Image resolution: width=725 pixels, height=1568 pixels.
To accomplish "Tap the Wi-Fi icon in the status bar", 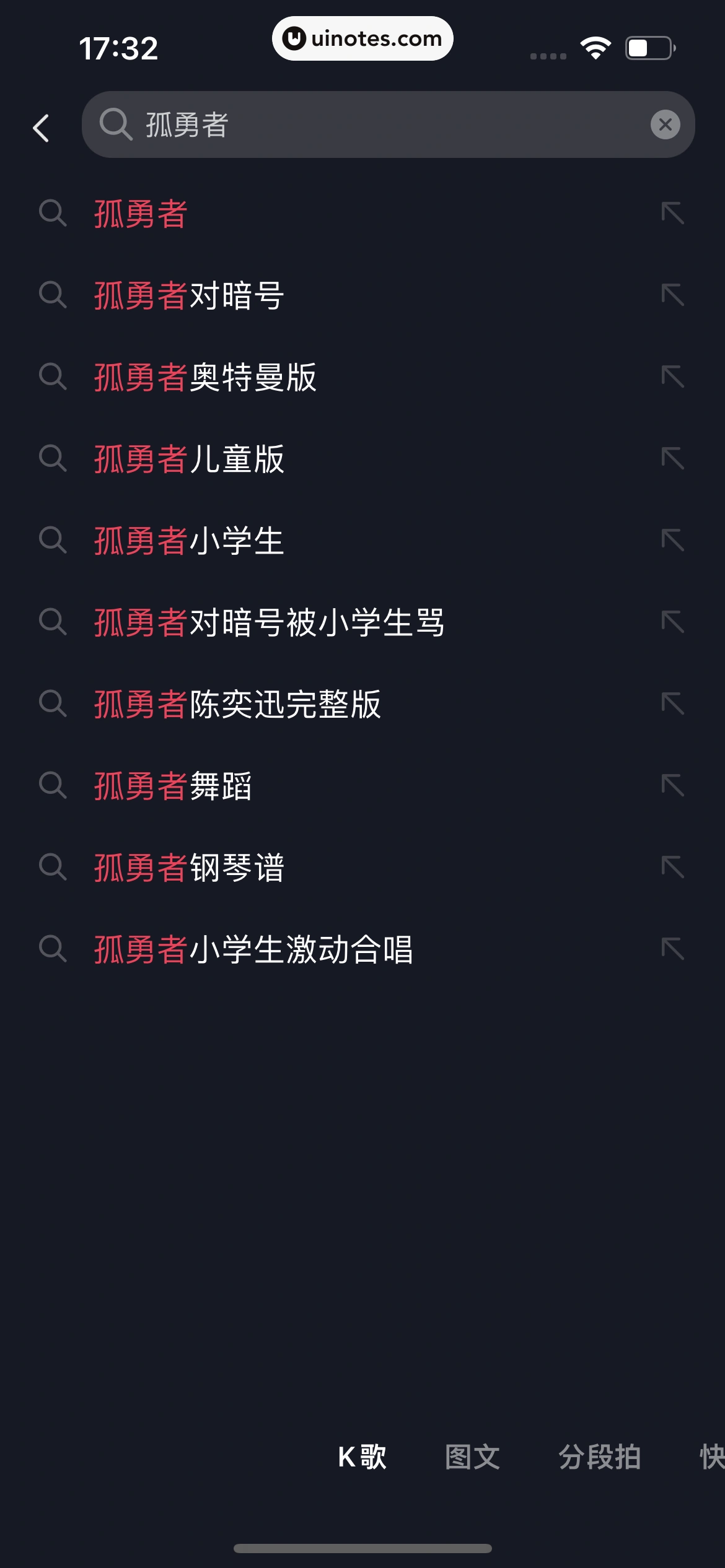I will [597, 46].
